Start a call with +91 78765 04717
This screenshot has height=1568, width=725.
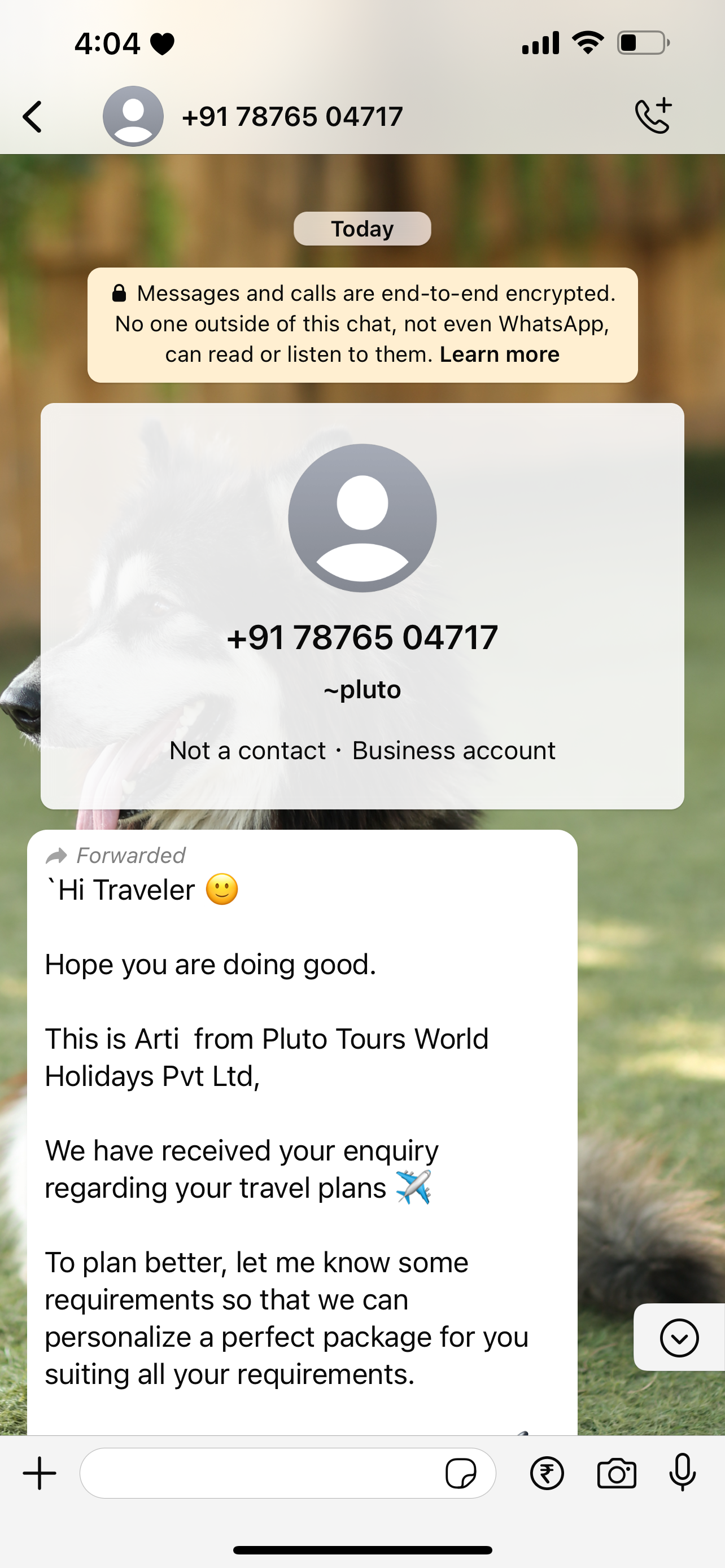653,116
